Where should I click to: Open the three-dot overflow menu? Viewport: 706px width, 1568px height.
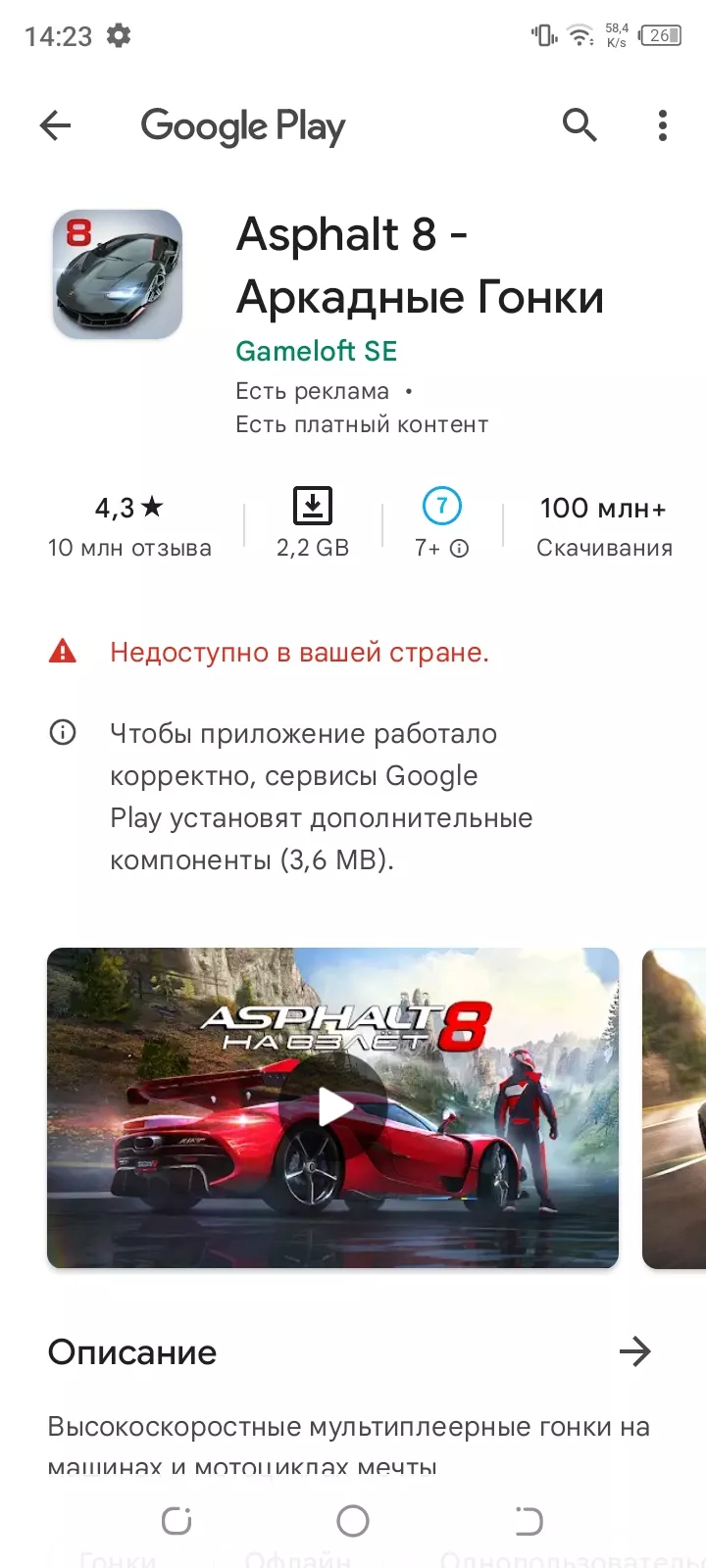click(x=663, y=125)
